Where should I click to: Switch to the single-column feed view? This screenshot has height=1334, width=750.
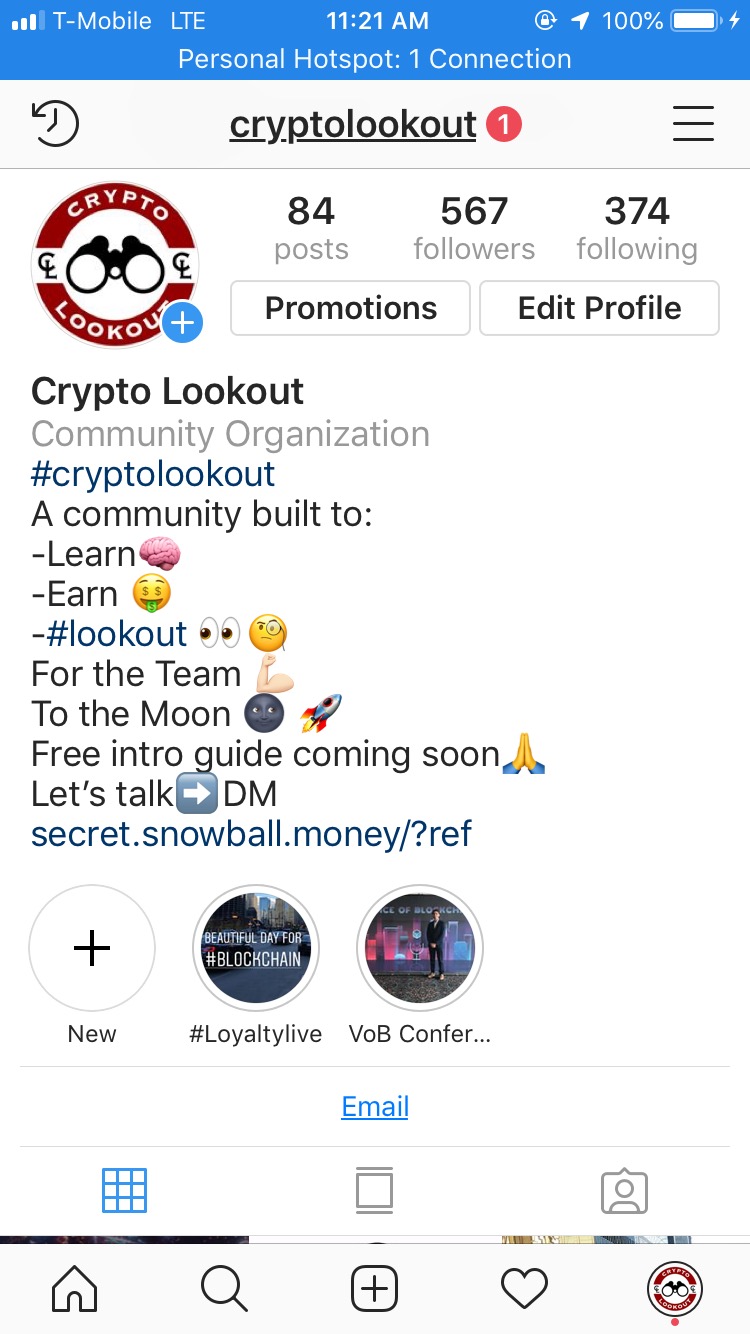pyautogui.click(x=375, y=1191)
